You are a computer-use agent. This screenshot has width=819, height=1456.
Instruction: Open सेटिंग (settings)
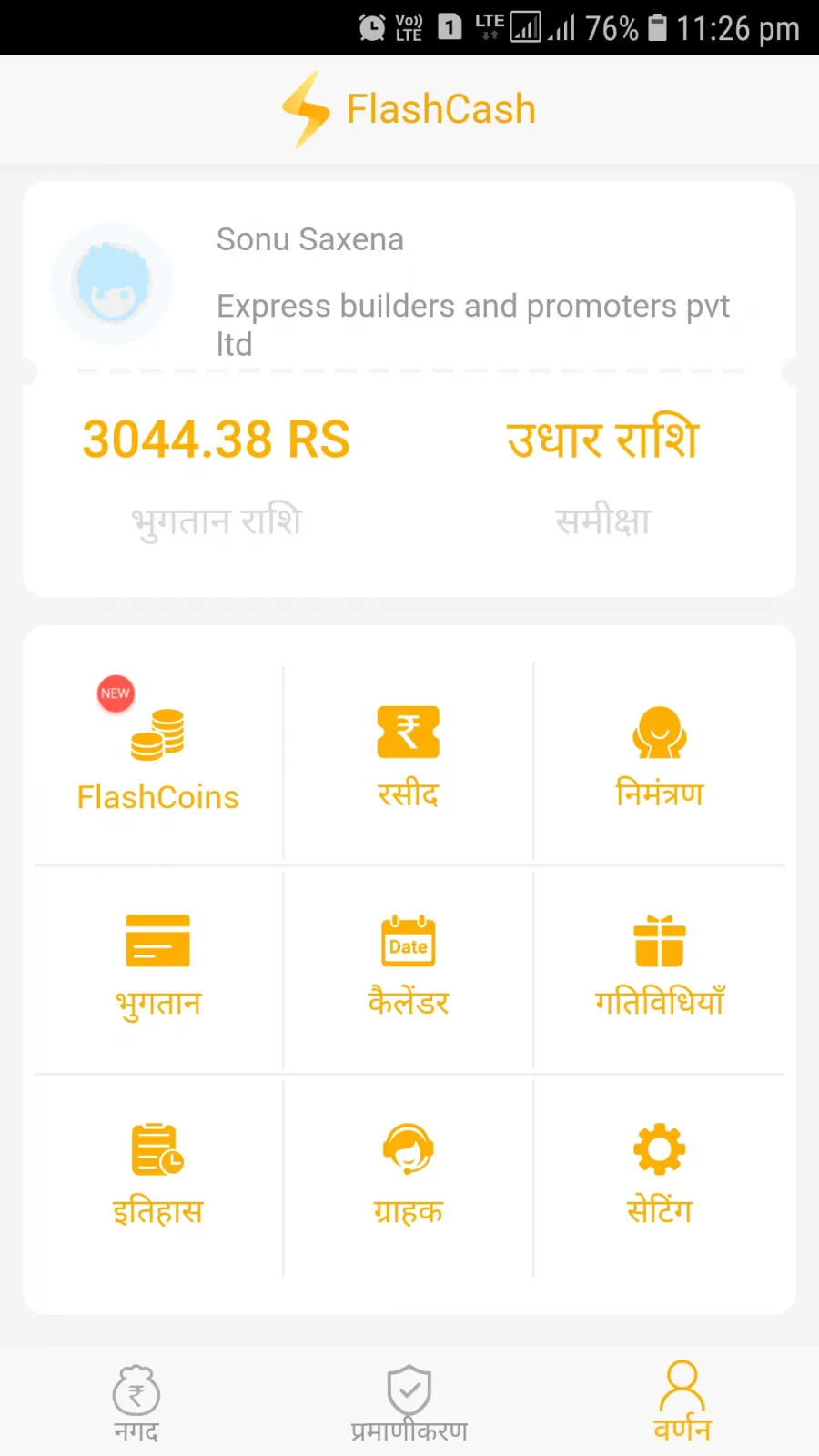(x=659, y=1174)
